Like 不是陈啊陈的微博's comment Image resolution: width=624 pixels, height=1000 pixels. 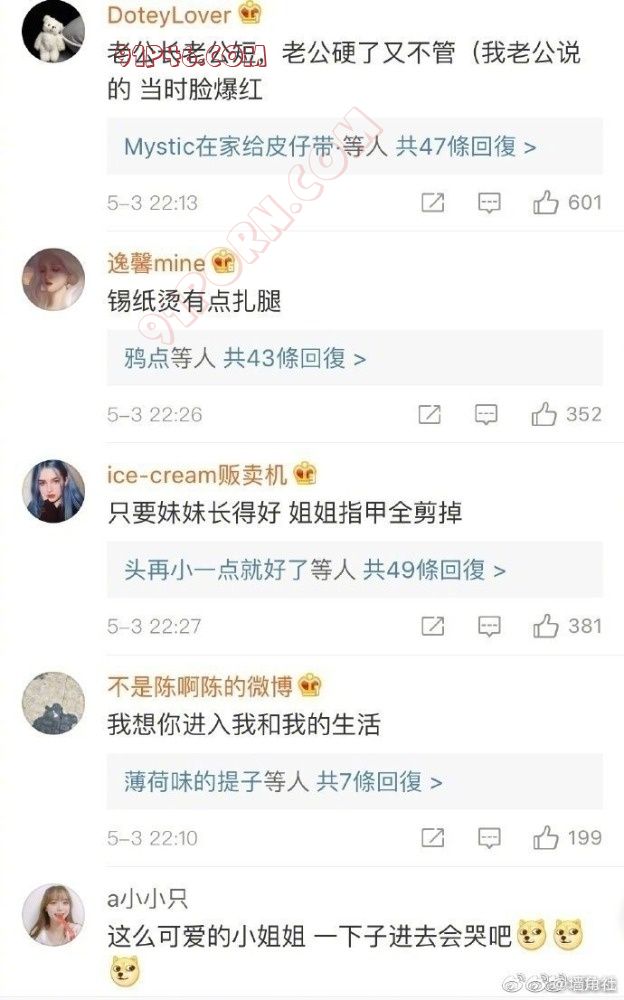546,837
